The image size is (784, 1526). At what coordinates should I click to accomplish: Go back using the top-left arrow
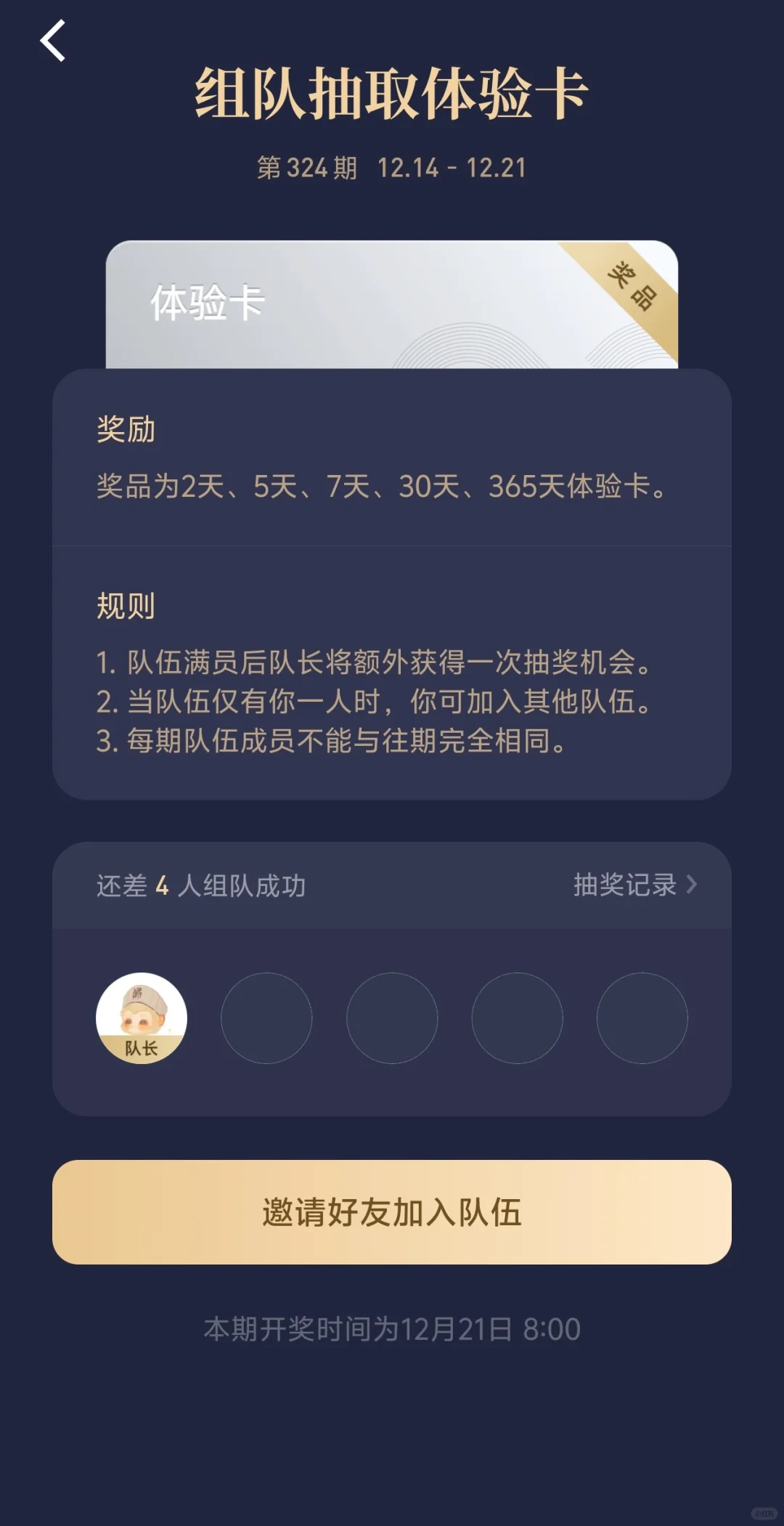[x=53, y=41]
